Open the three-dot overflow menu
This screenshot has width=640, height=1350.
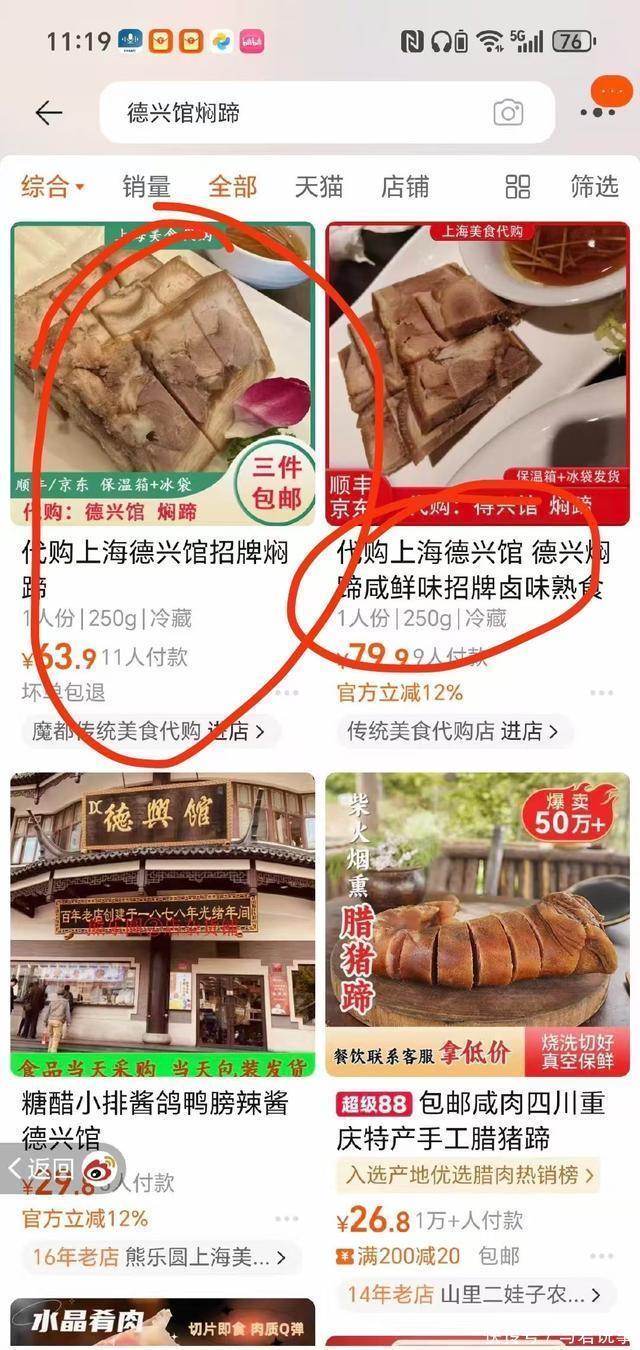597,112
